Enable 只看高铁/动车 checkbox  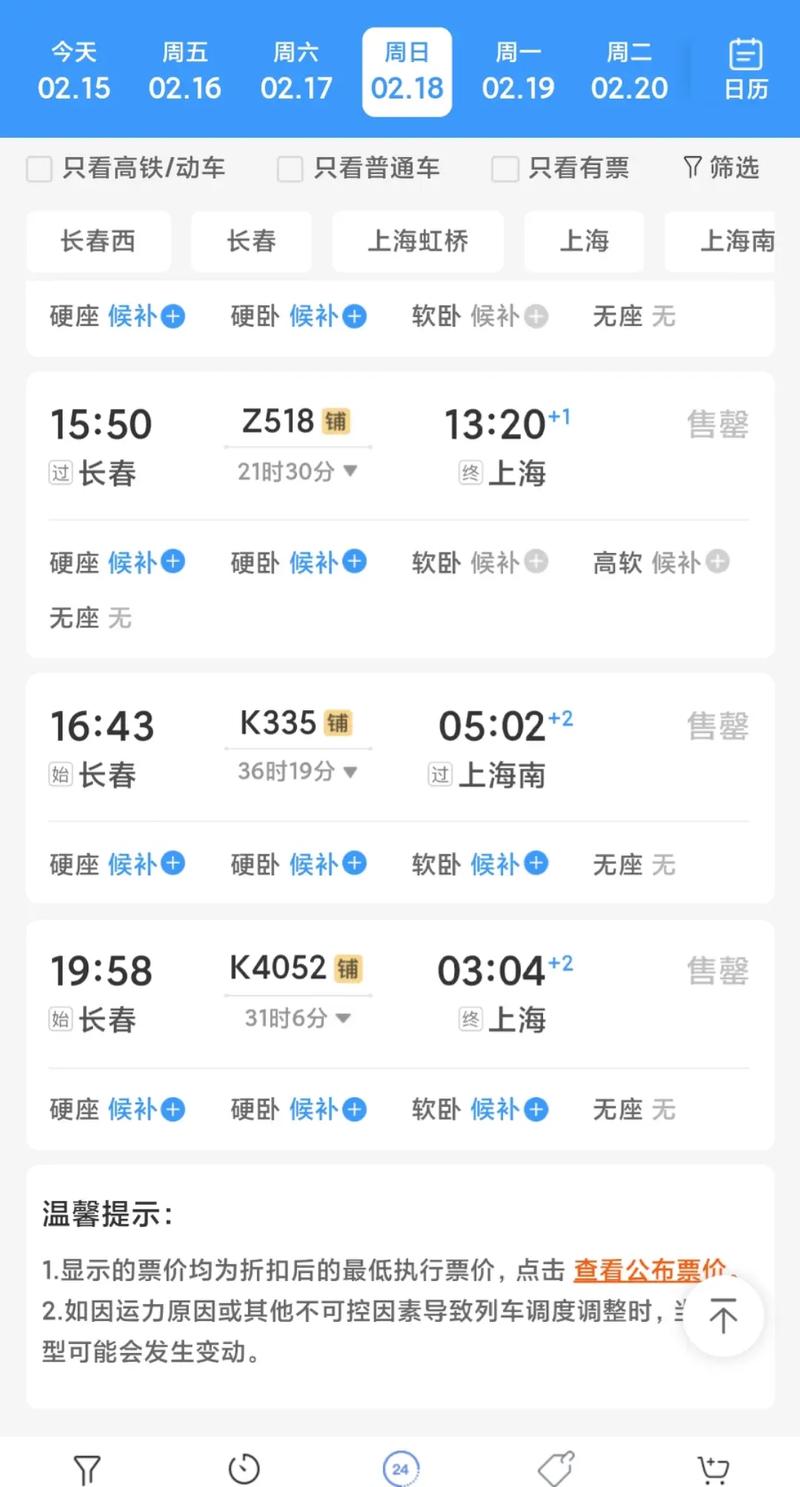tap(39, 168)
